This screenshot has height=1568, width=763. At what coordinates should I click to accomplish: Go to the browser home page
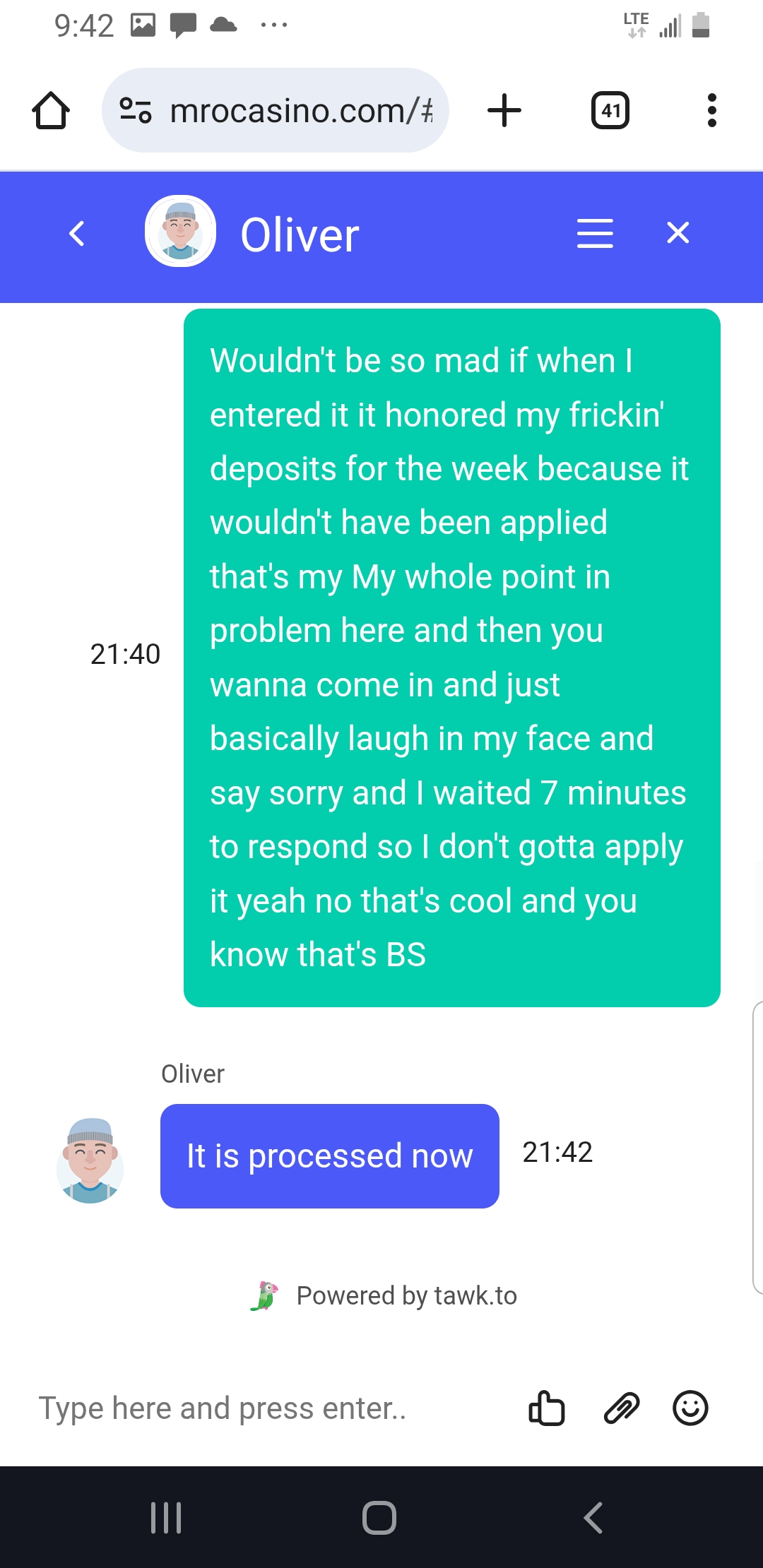51,111
